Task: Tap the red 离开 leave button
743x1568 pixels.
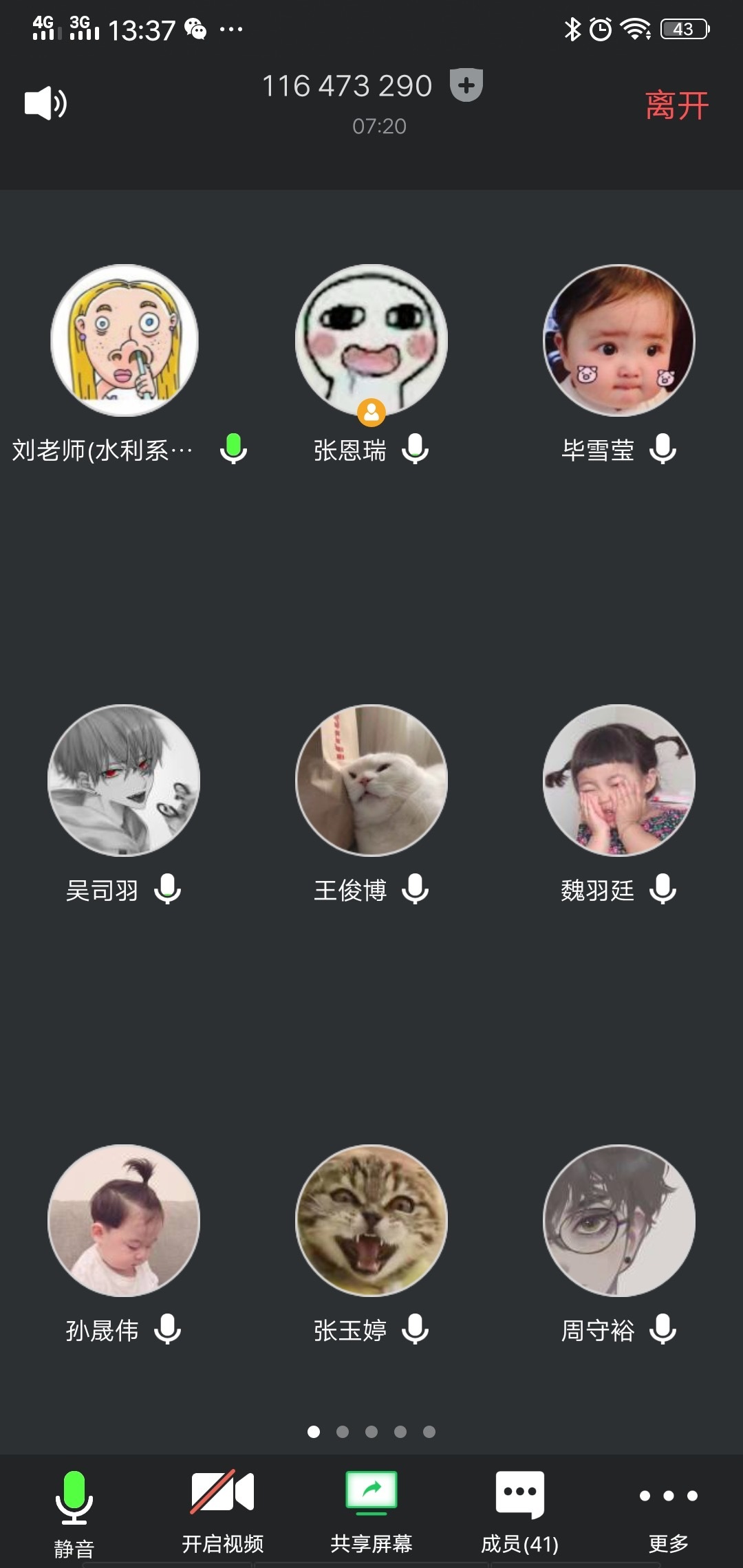Action: 676,106
